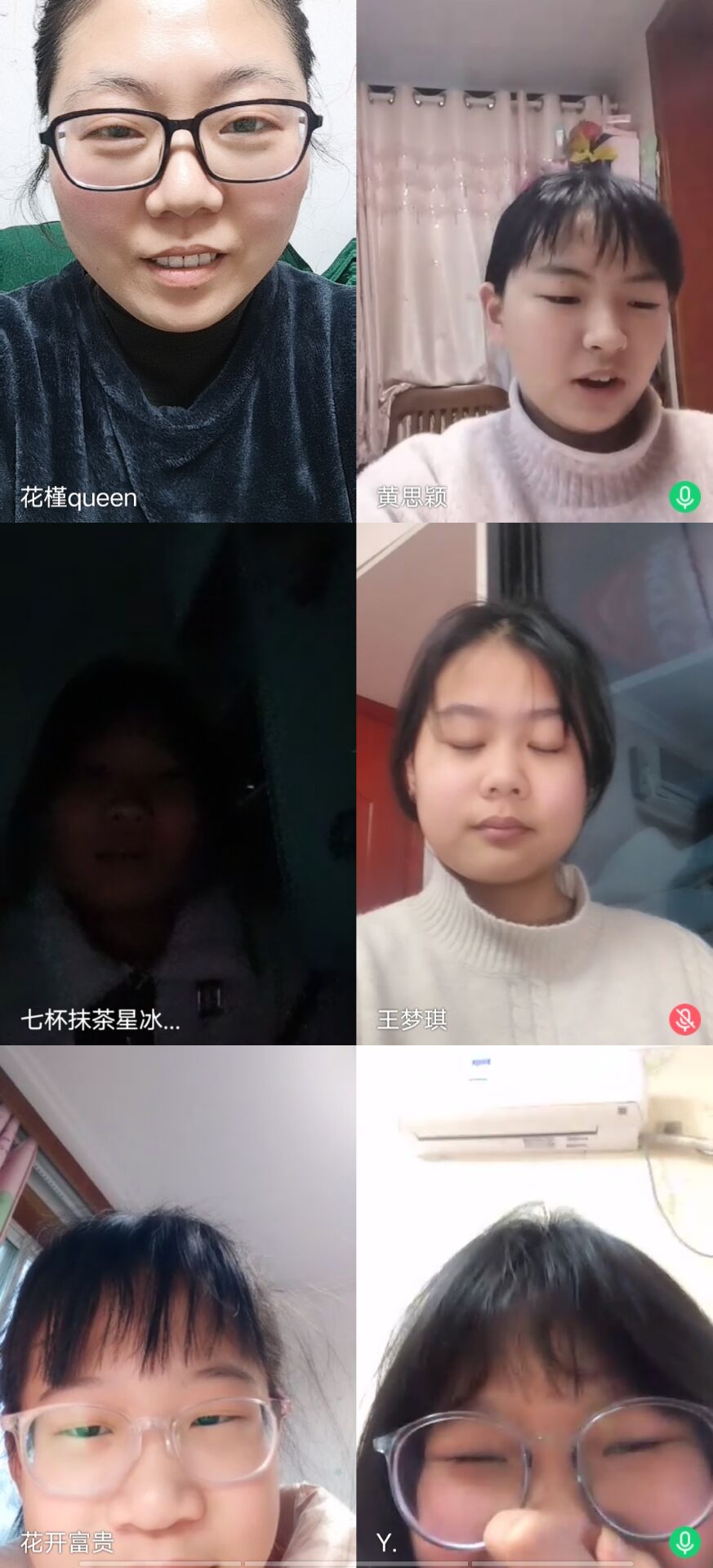This screenshot has height=1568, width=713.
Task: Open 黄思颖's video tile
Action: point(535,261)
